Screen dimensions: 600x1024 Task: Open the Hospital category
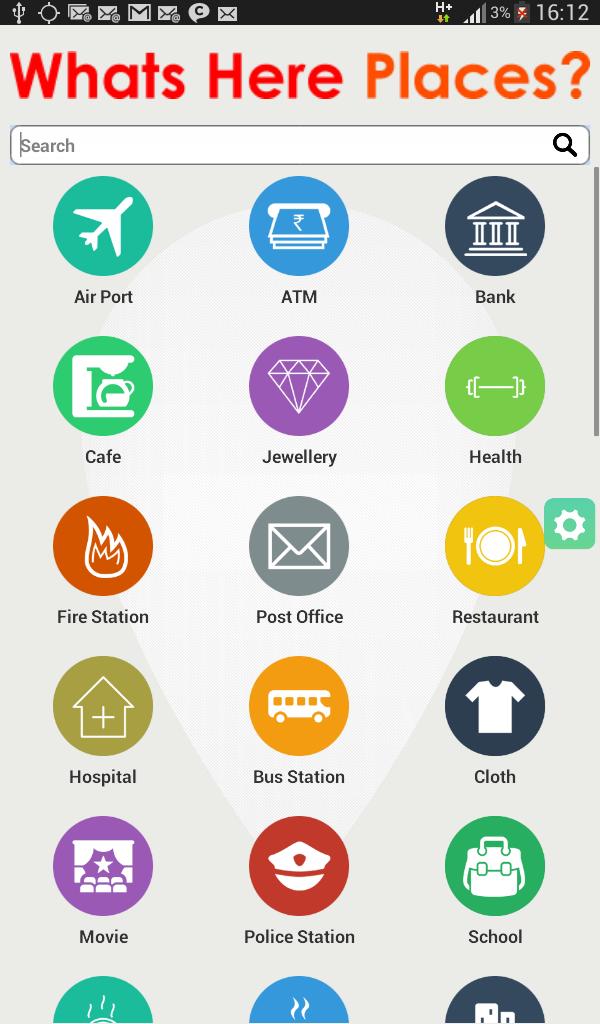pos(103,706)
